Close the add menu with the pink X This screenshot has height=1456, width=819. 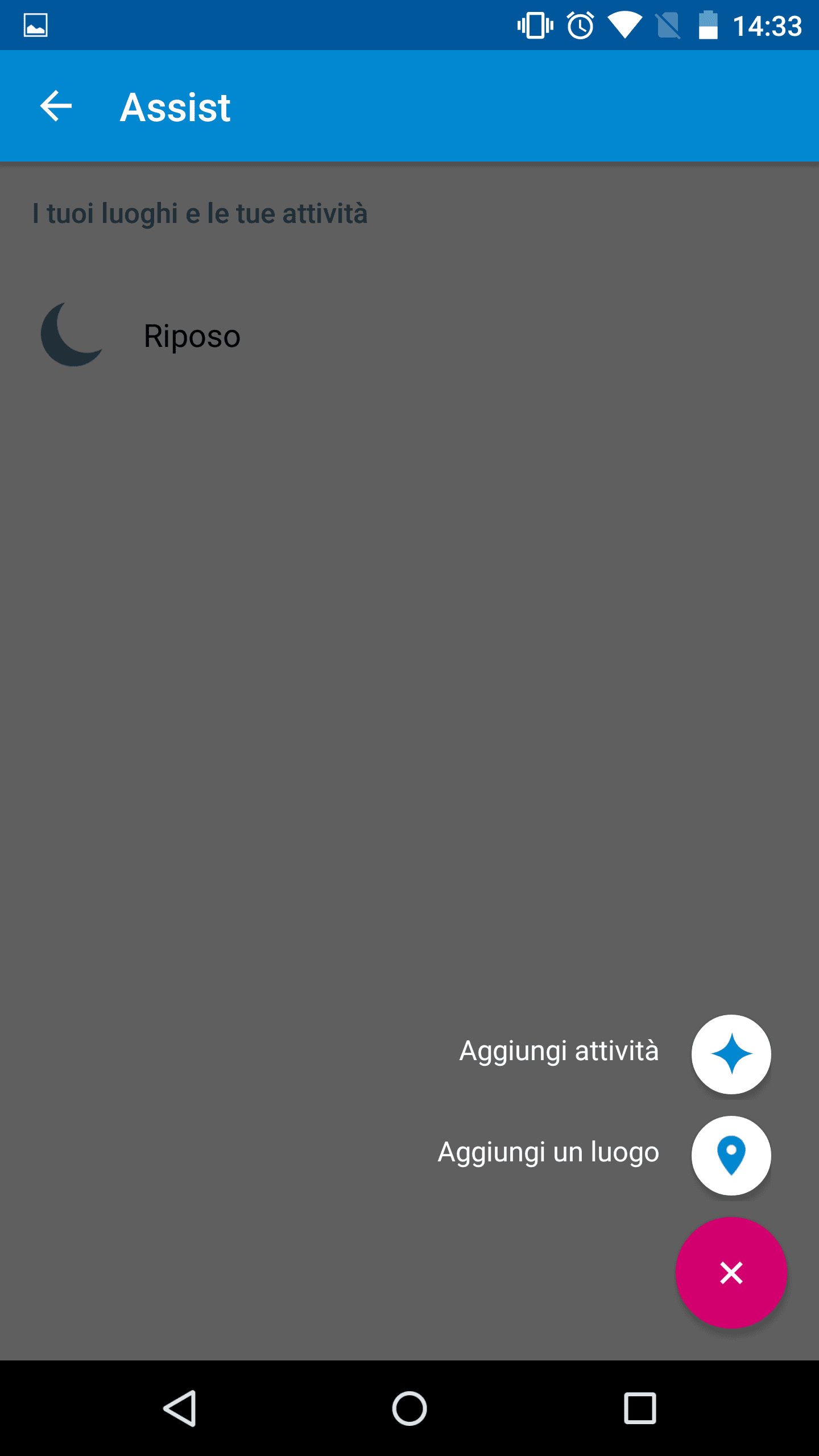click(731, 1272)
